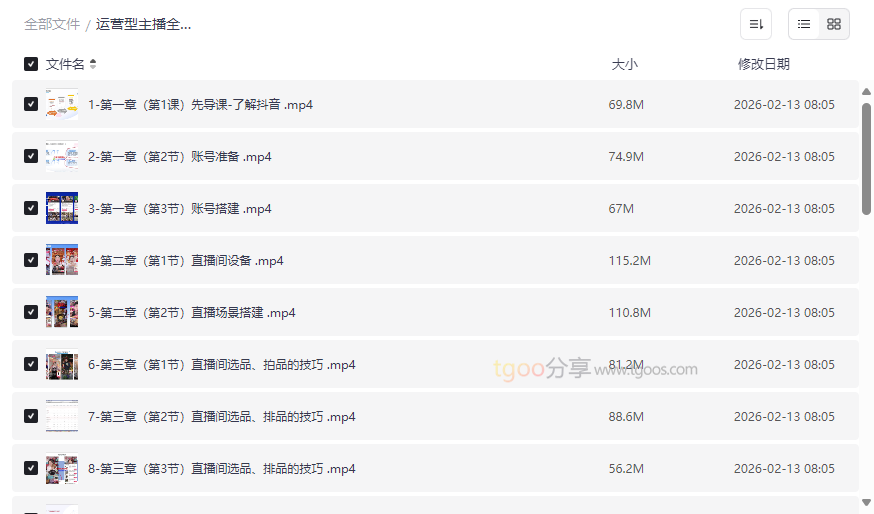874x514 pixels.
Task: Uncheck the 1-第一章 先导课 file
Action: [31, 104]
